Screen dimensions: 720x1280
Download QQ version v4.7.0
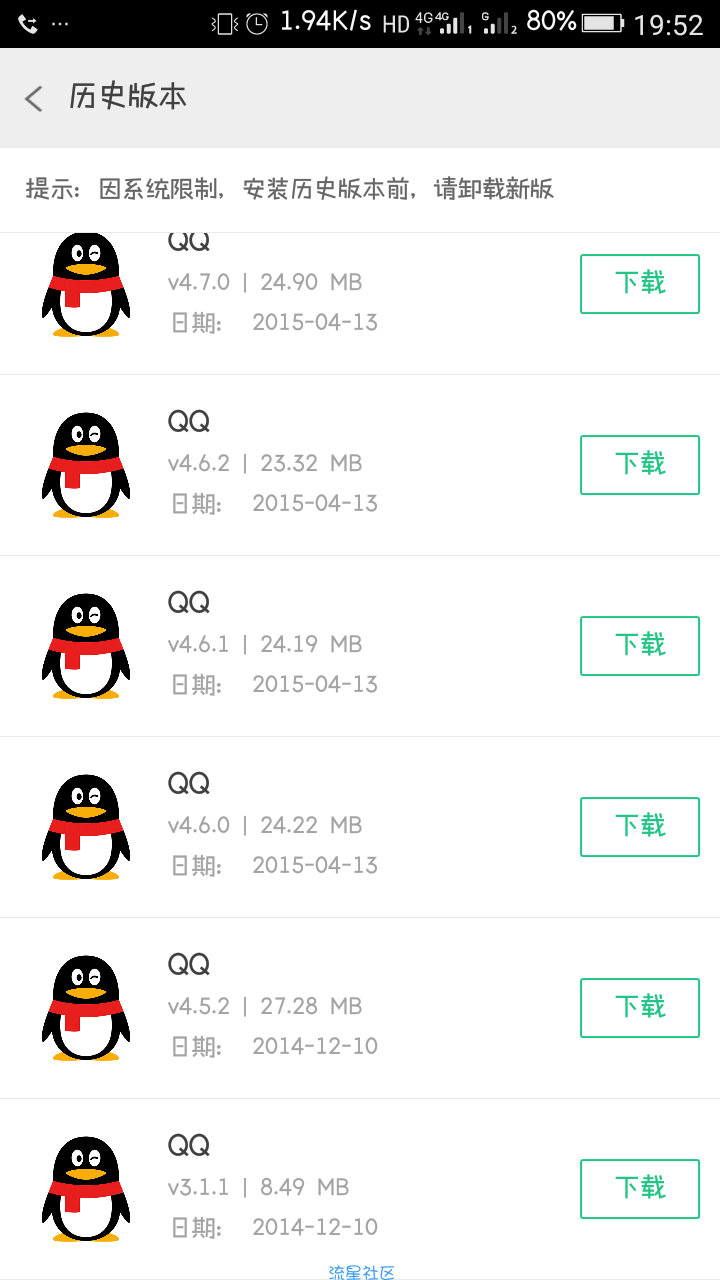pos(640,284)
